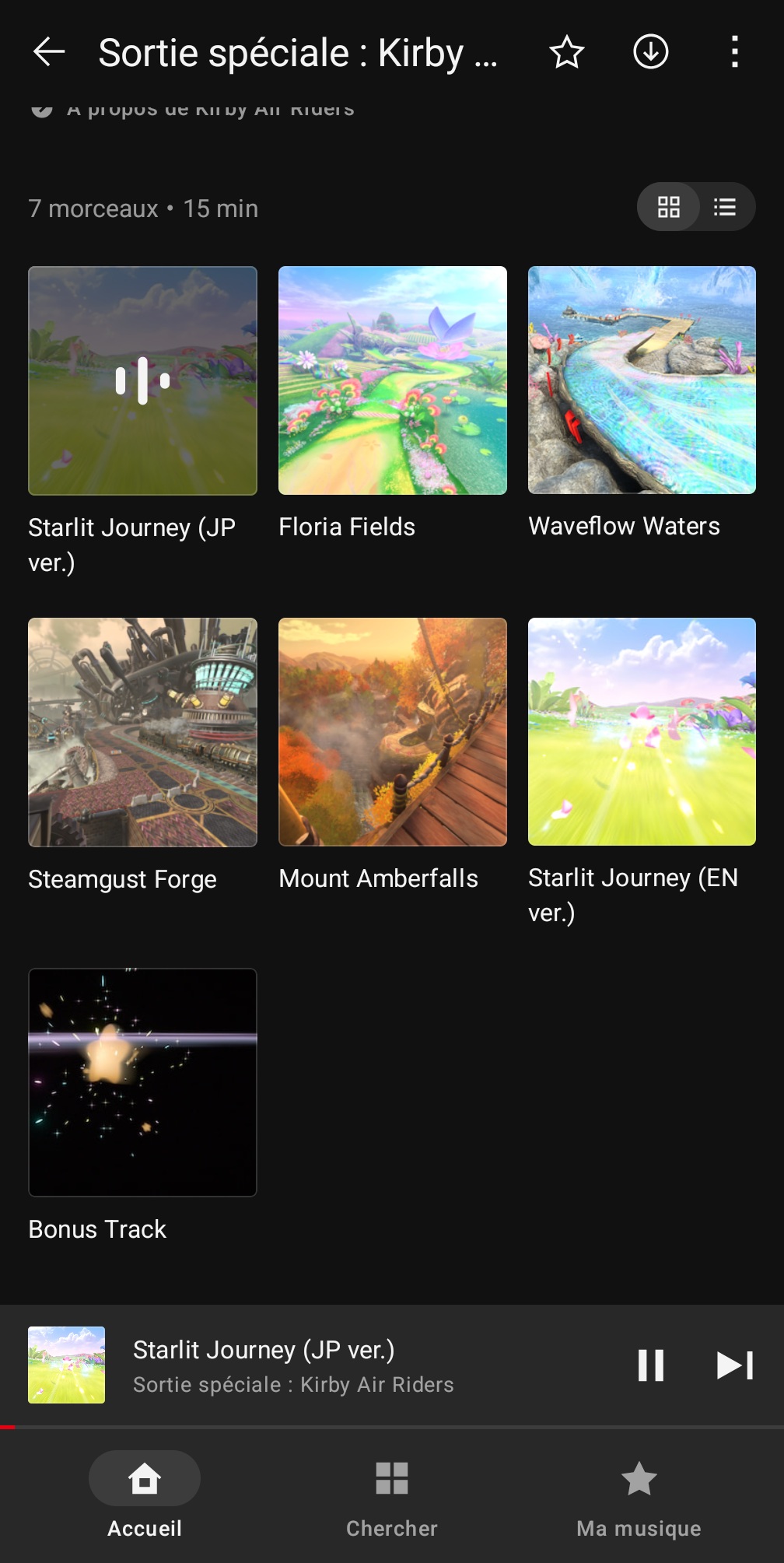
Task: Expand the mini player for Starlit Journey
Action: click(311, 1365)
